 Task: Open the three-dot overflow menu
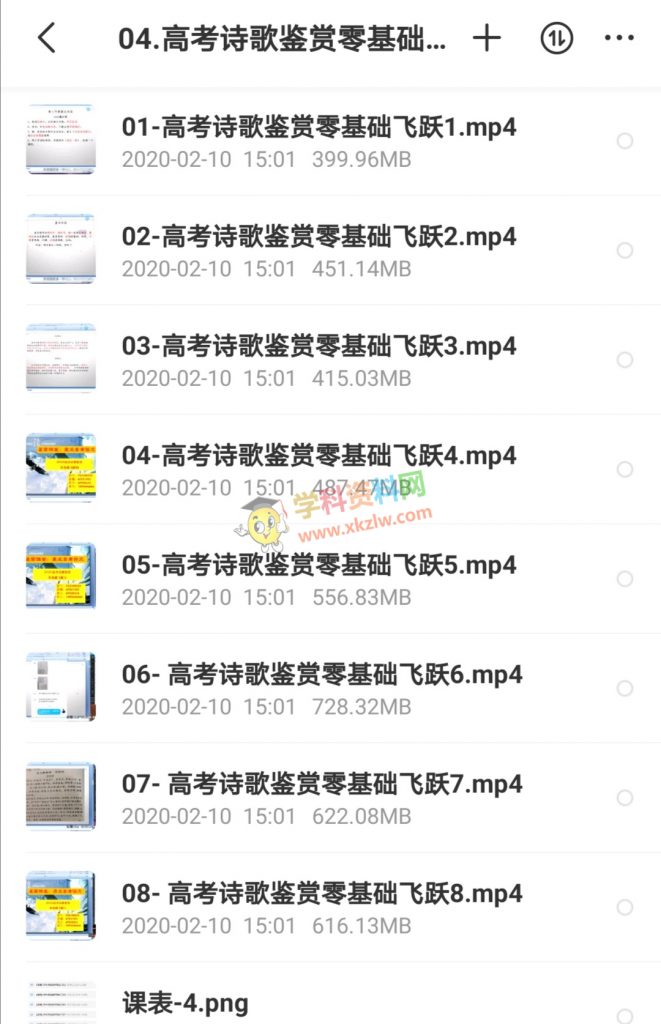[620, 39]
